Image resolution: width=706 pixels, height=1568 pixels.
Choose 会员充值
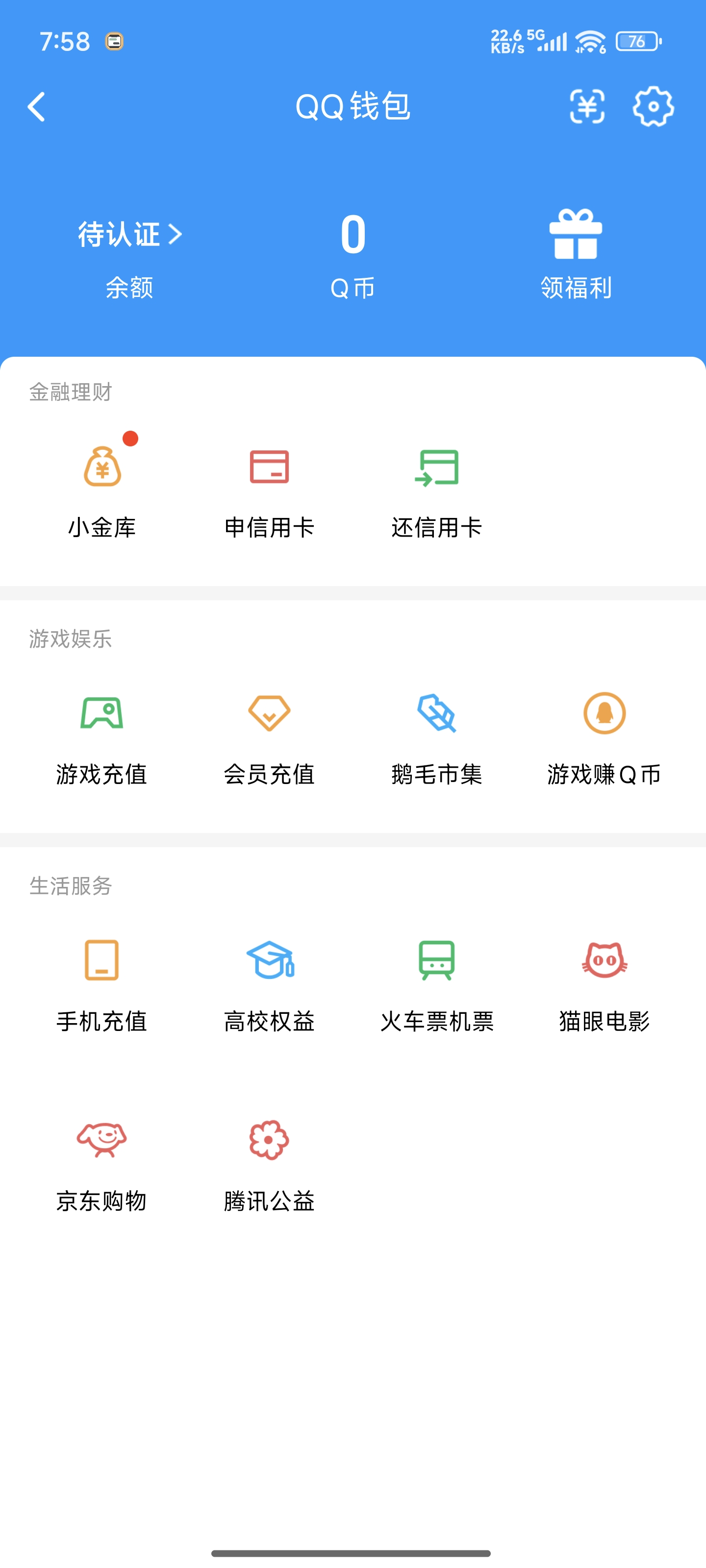[x=269, y=737]
